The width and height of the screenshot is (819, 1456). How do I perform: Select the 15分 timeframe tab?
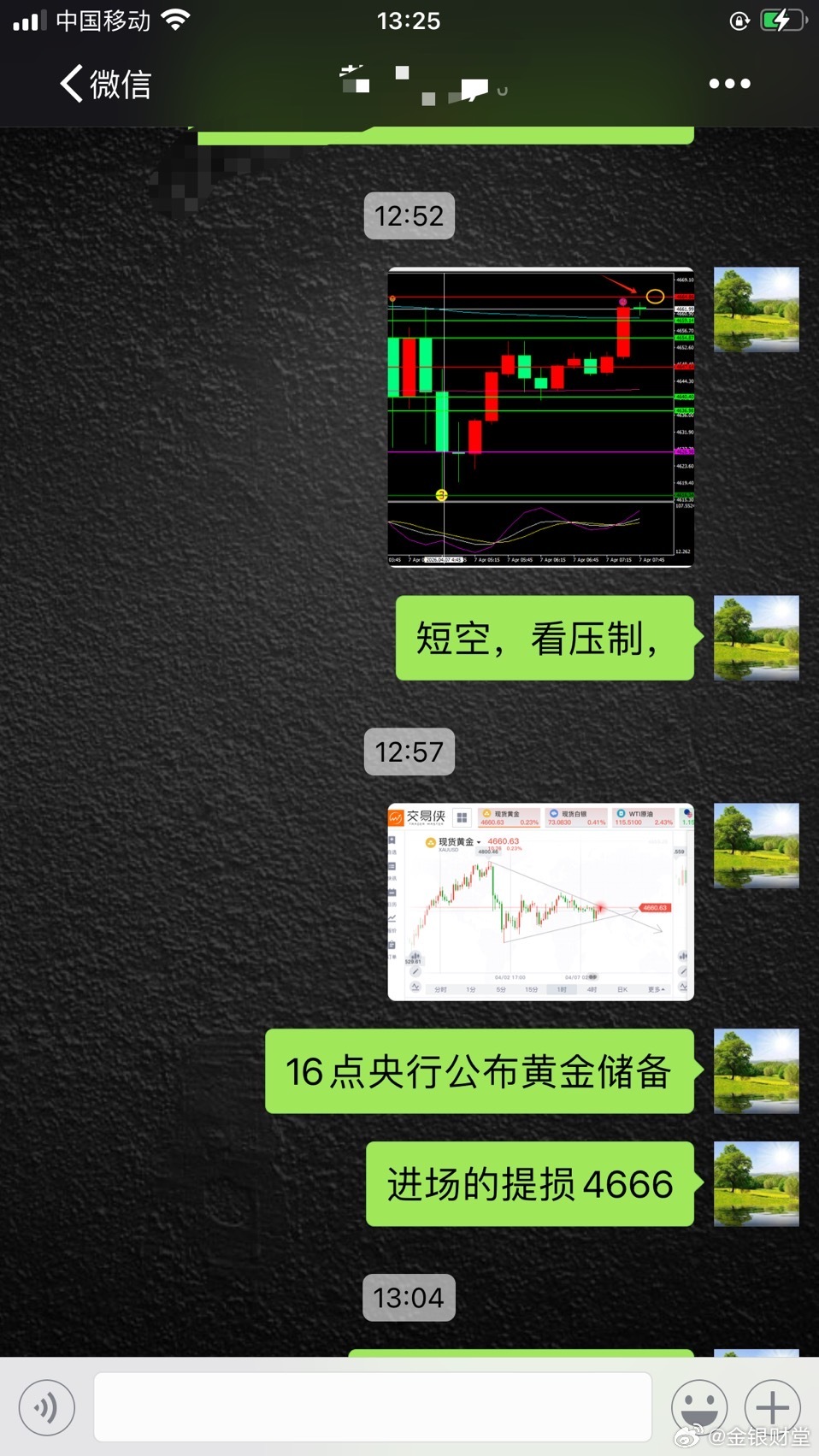pyautogui.click(x=531, y=989)
